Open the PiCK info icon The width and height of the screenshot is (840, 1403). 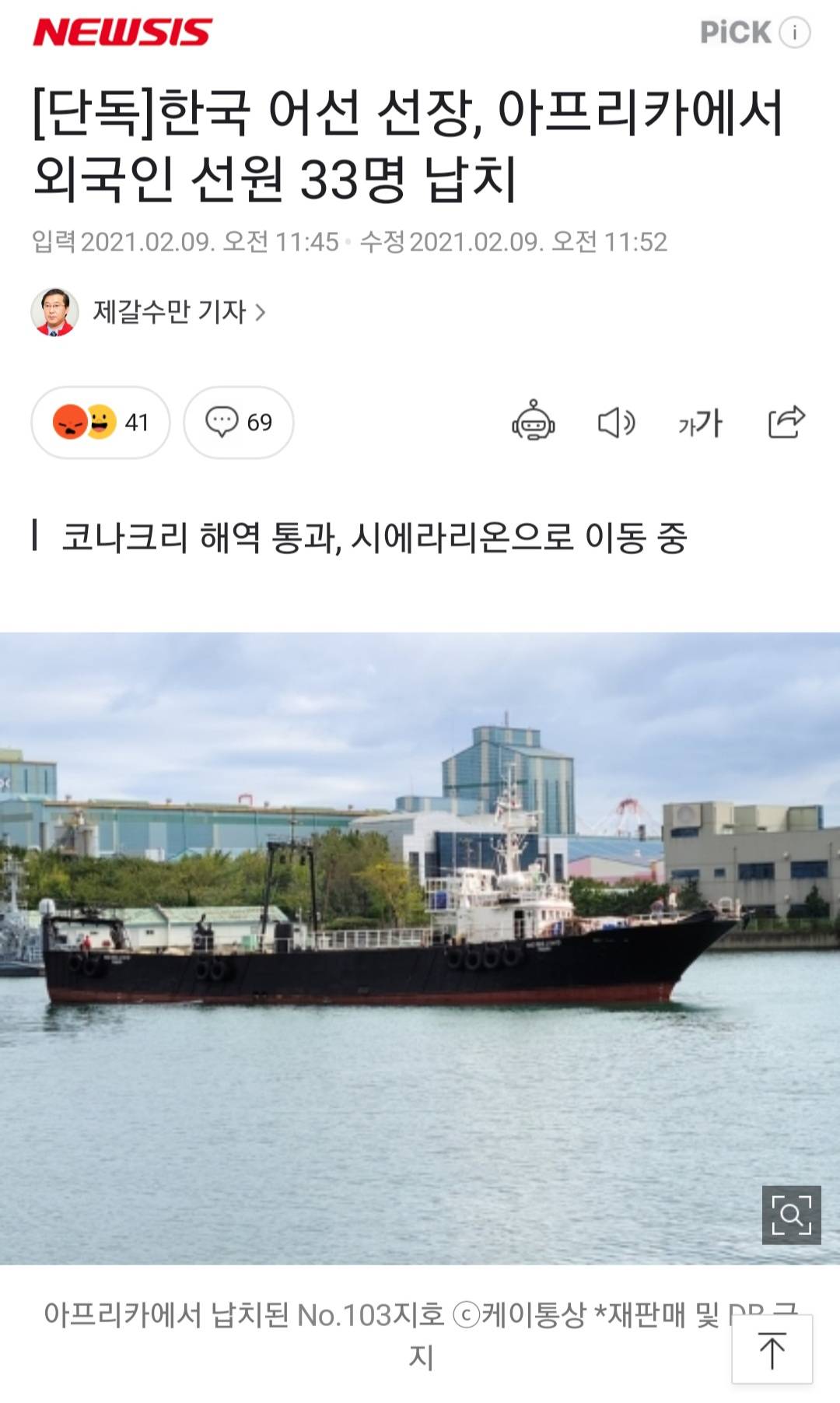(794, 33)
